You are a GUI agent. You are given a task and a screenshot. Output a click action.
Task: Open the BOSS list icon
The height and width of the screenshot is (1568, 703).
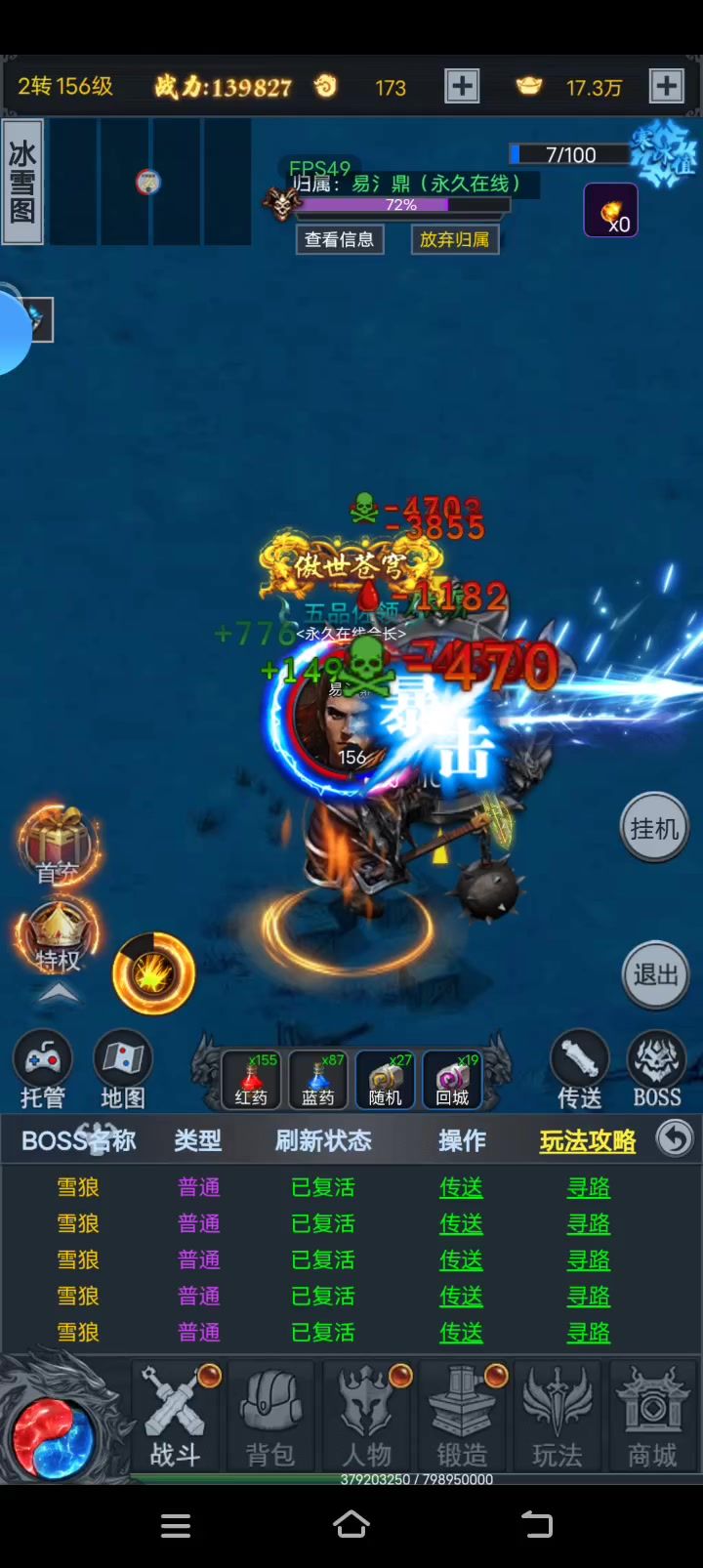pyautogui.click(x=656, y=1068)
